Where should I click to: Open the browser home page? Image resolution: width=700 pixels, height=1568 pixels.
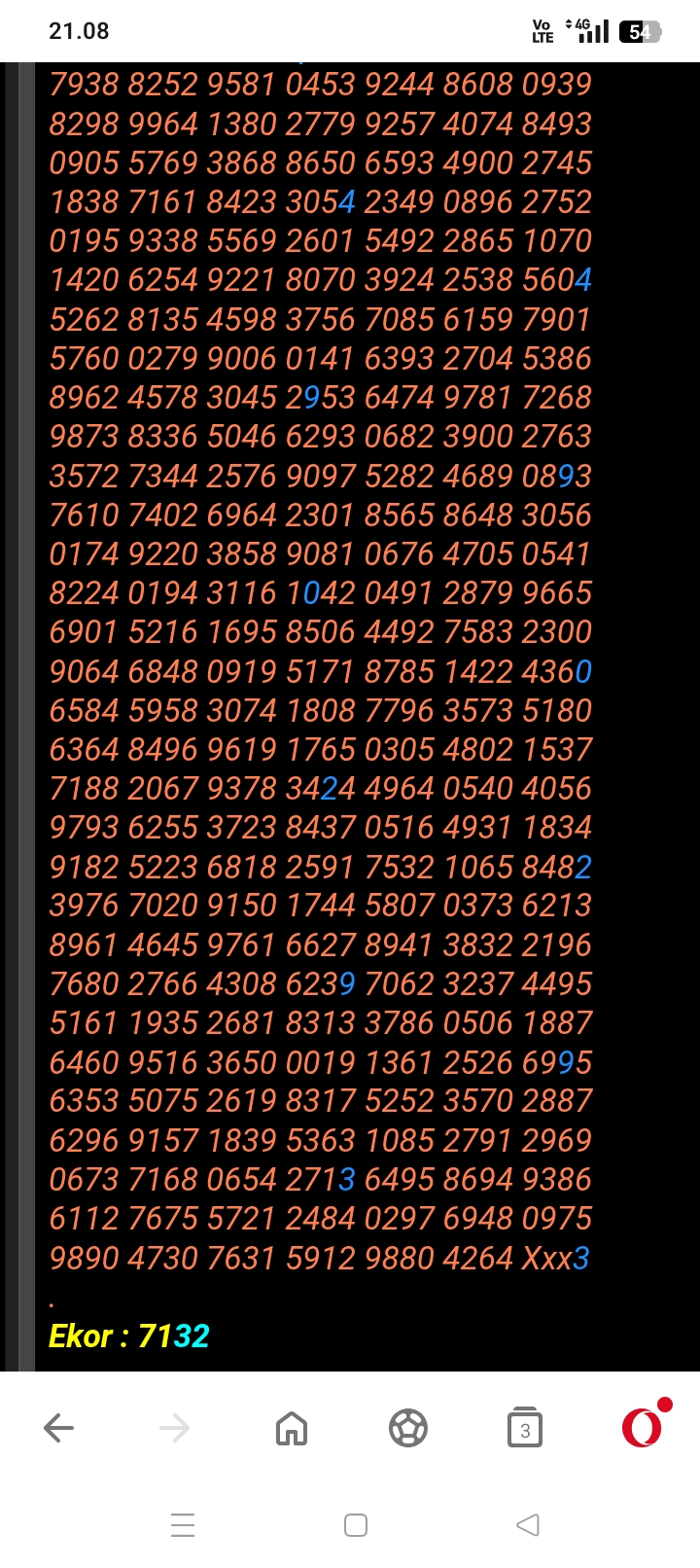click(292, 1428)
